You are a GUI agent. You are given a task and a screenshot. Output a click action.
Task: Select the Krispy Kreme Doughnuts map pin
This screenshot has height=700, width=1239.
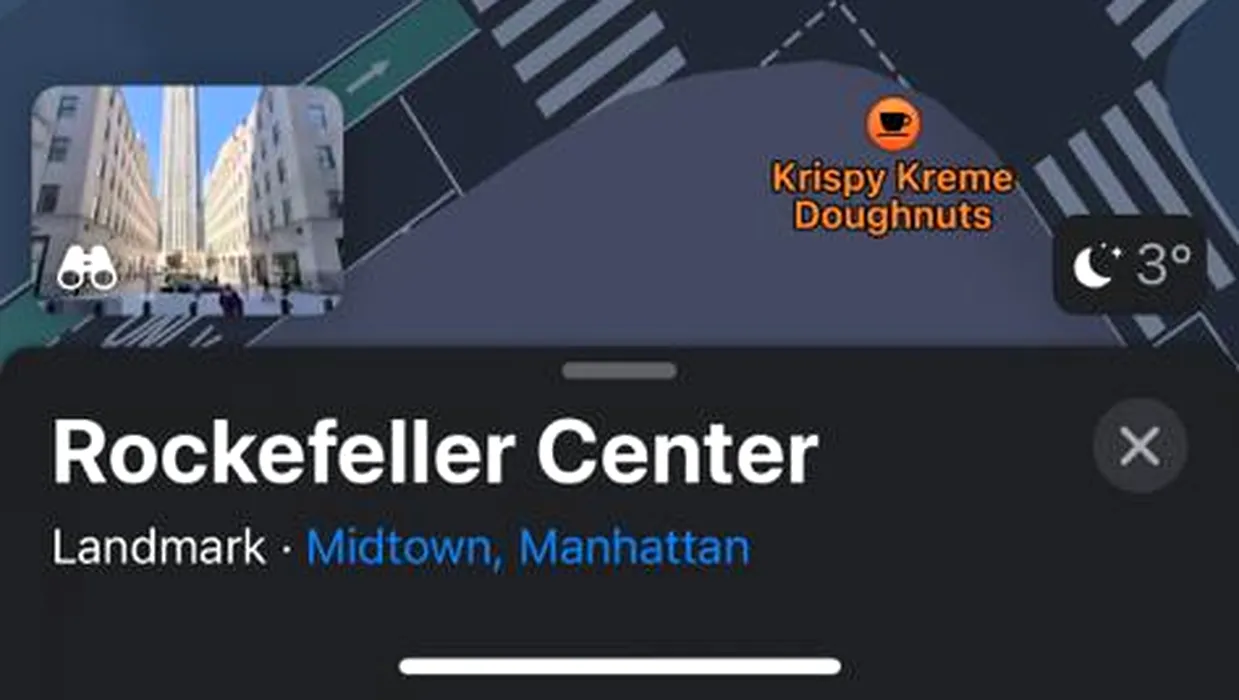892,124
